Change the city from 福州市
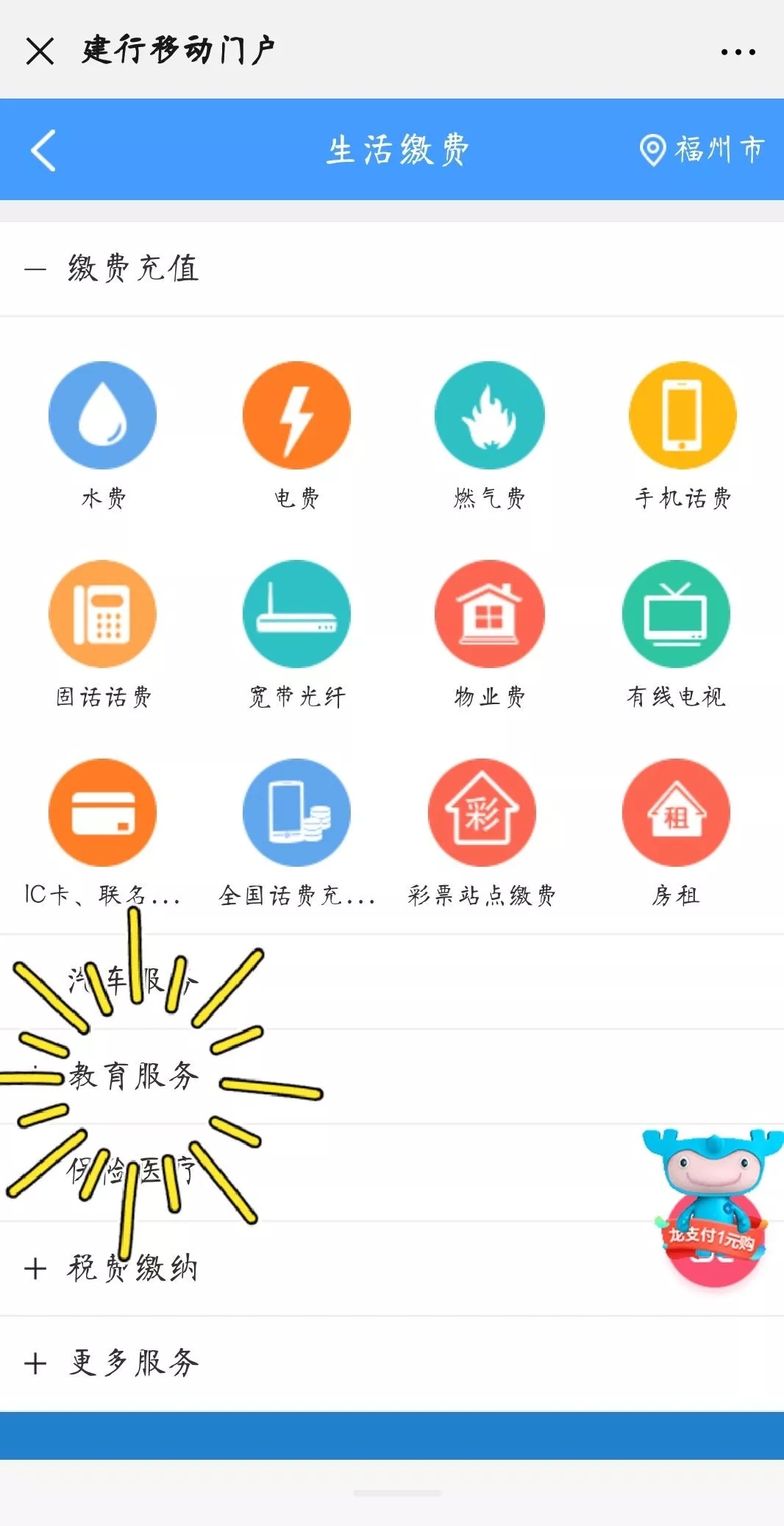Image resolution: width=784 pixels, height=1526 pixels. tap(702, 150)
